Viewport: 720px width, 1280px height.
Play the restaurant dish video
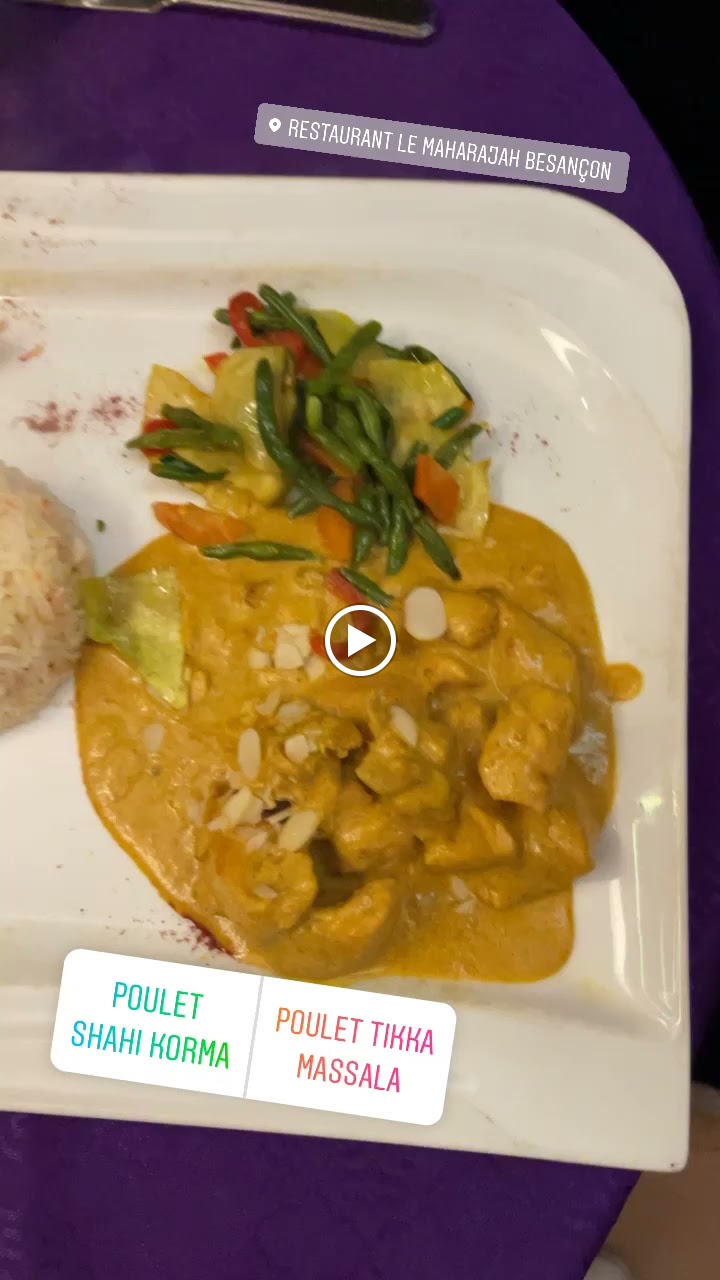pyautogui.click(x=360, y=640)
